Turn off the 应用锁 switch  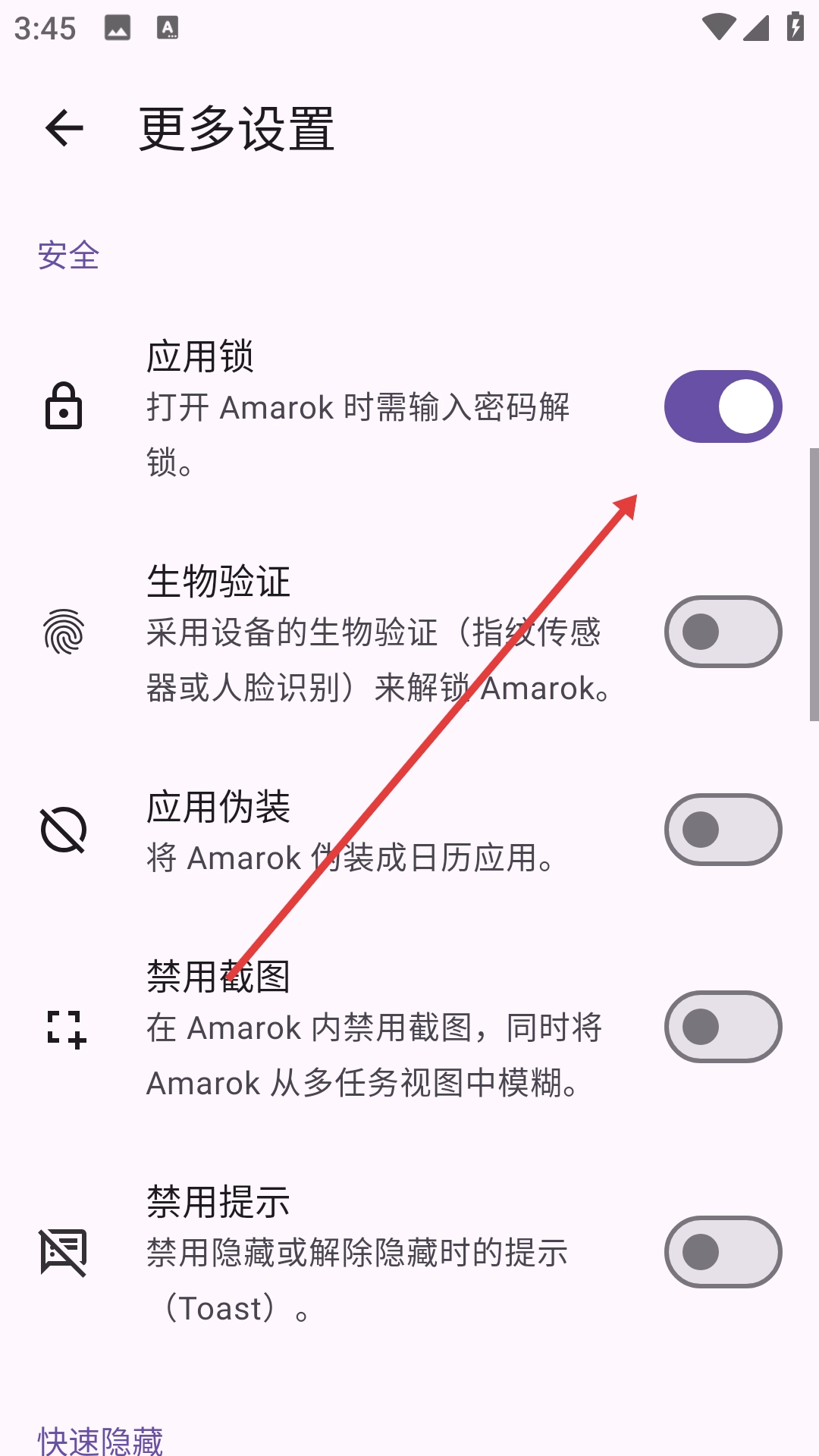pos(723,406)
